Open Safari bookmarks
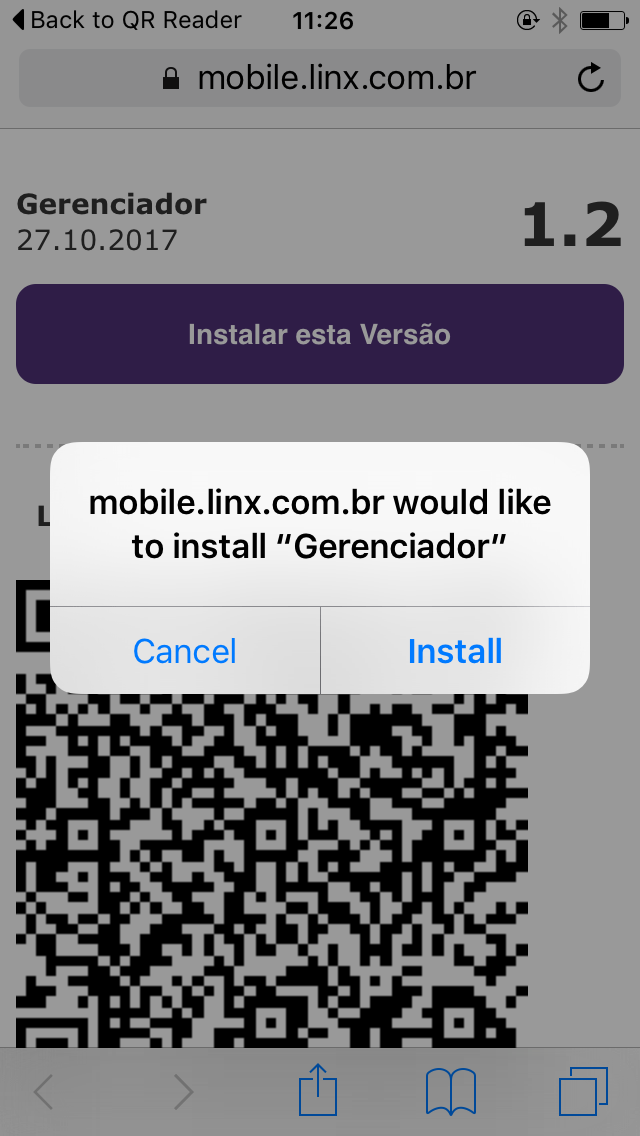640x1136 pixels. [451, 1091]
